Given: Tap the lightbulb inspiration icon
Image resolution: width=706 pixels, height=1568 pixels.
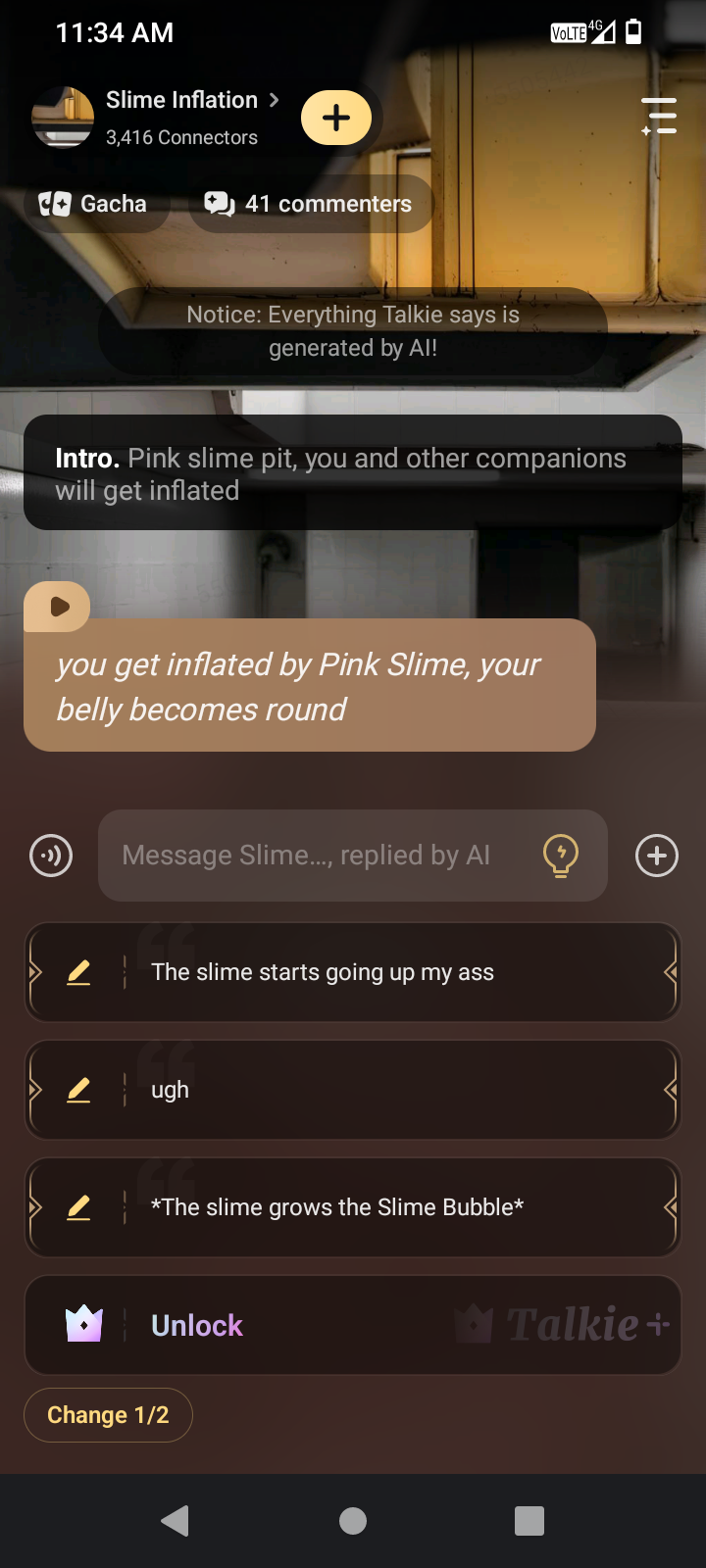Looking at the screenshot, I should point(561,856).
